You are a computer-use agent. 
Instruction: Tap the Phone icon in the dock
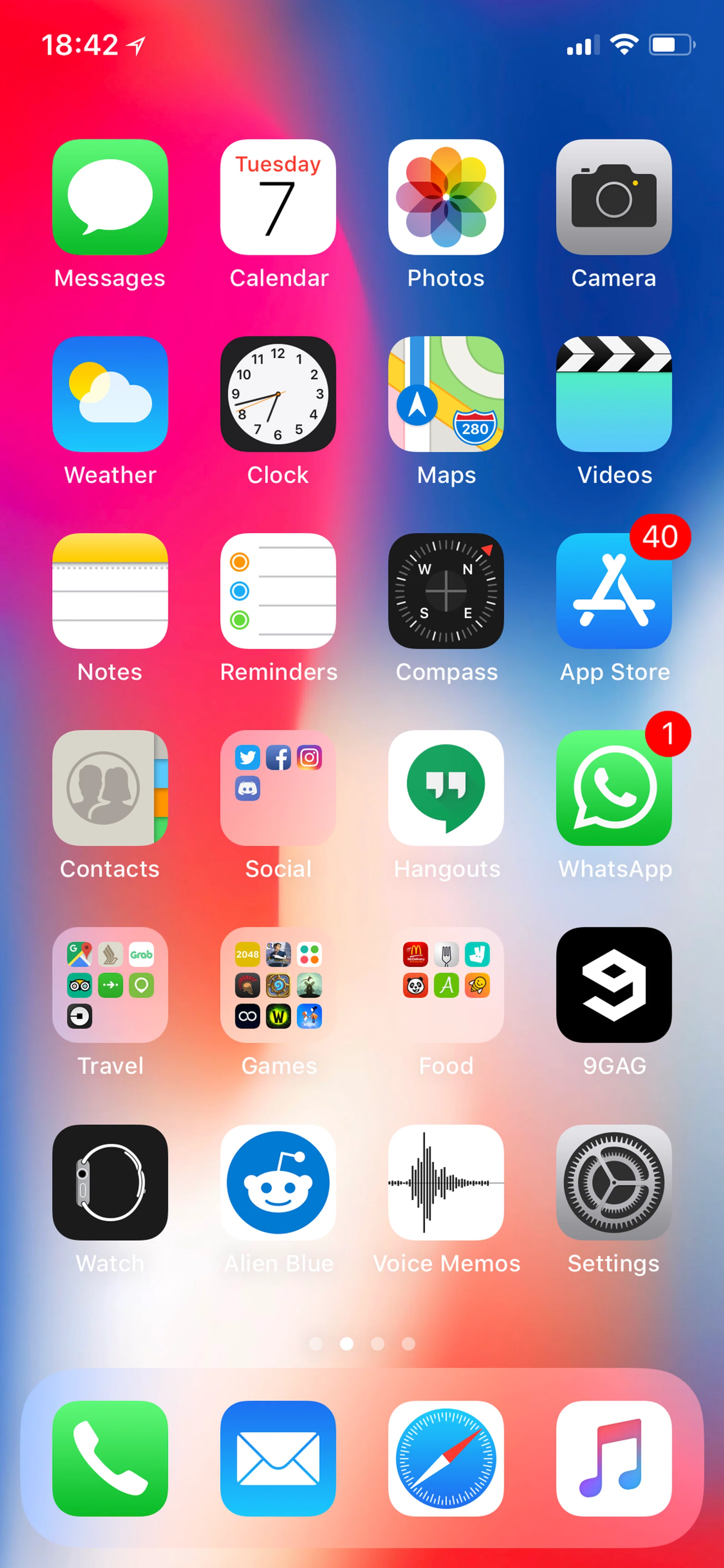[110, 1459]
